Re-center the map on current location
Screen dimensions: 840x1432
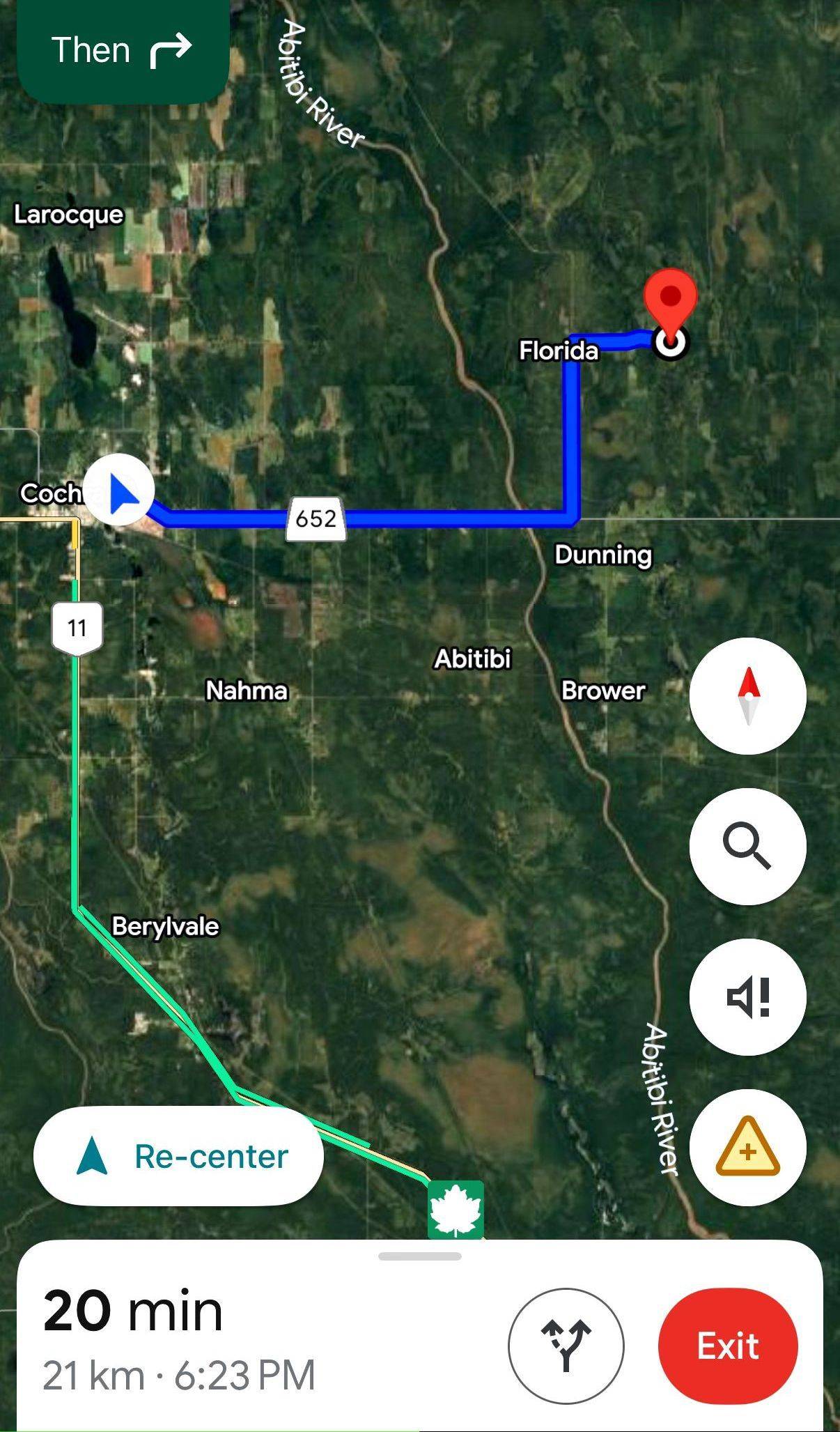click(x=178, y=1156)
